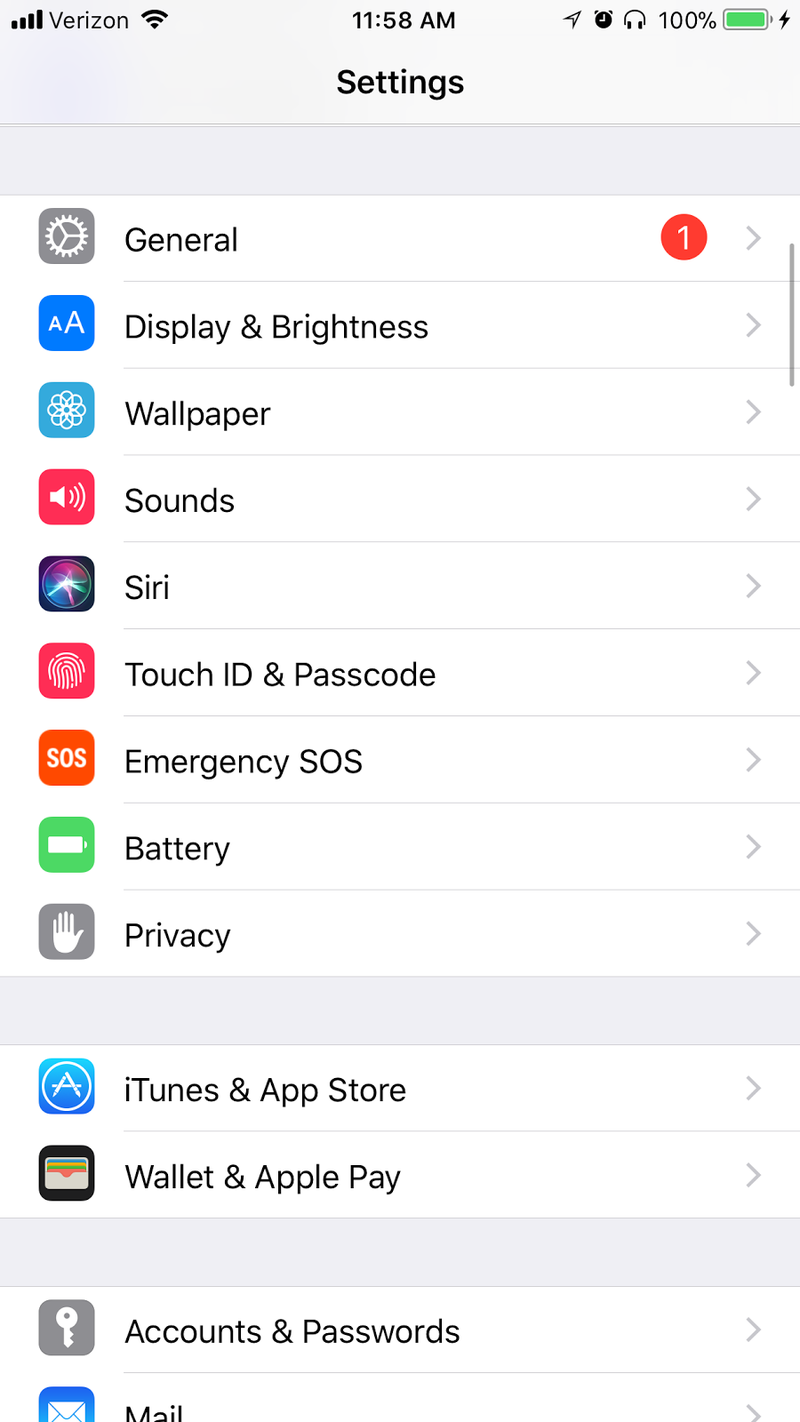The image size is (800, 1422).
Task: View Battery settings
Action: pyautogui.click(x=400, y=848)
